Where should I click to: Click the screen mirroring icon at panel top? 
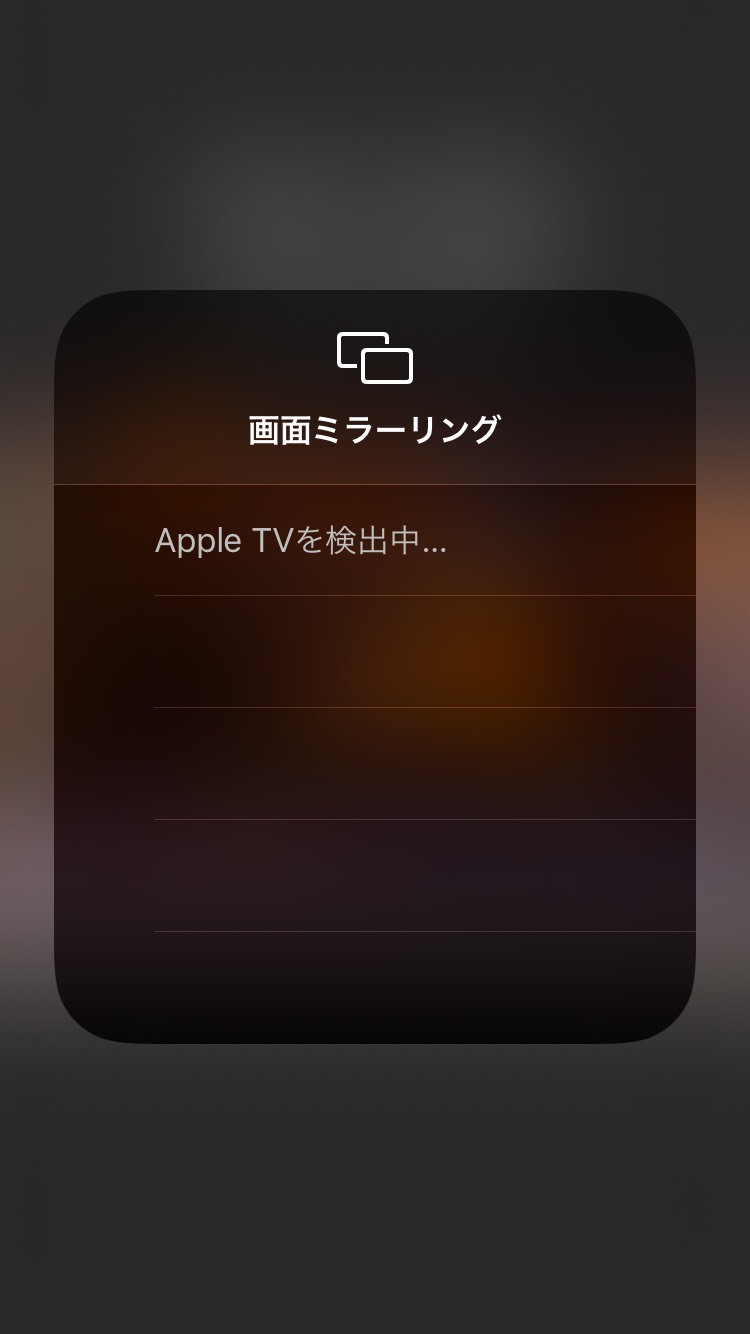pyautogui.click(x=374, y=360)
